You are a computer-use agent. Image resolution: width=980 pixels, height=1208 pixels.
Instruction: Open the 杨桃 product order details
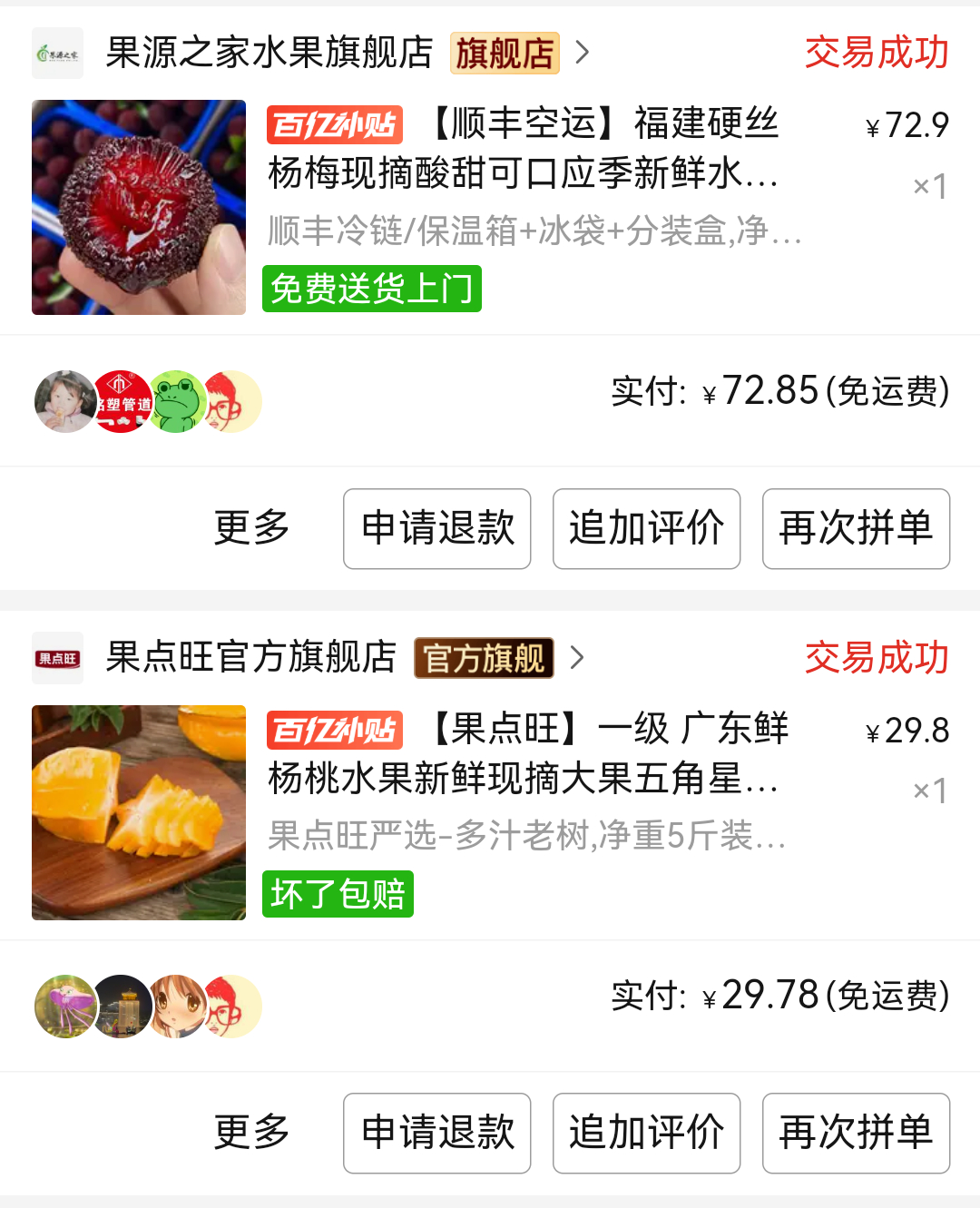(490, 812)
